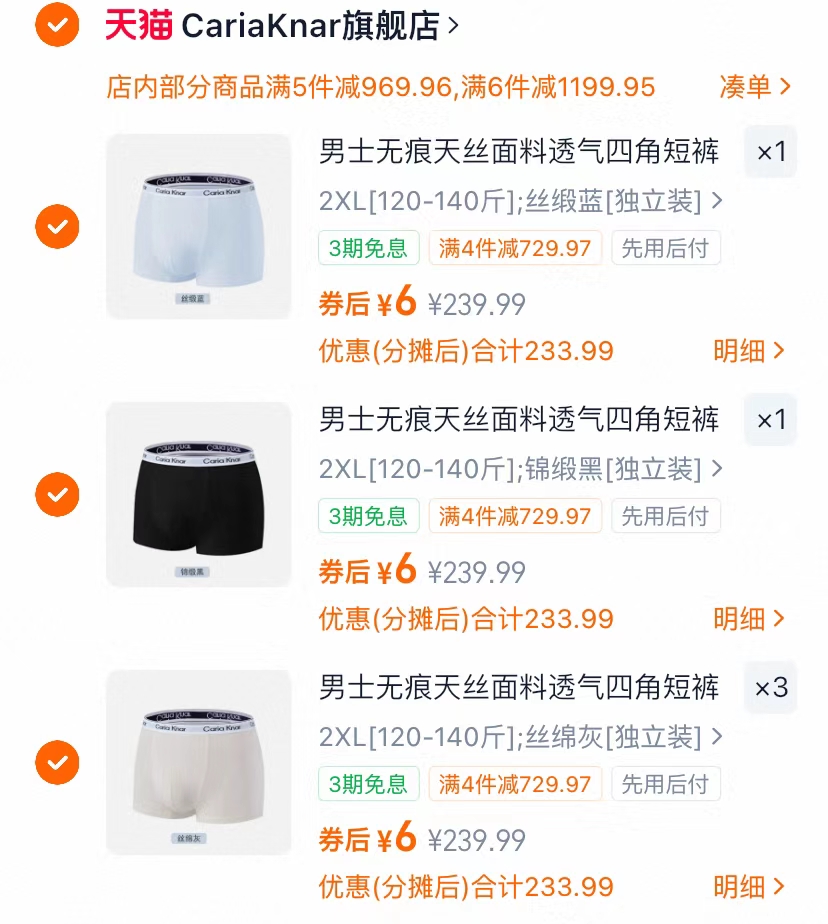Click the 满4件减729.97 promotion tag on second item
The width and height of the screenshot is (828, 924).
tap(515, 516)
